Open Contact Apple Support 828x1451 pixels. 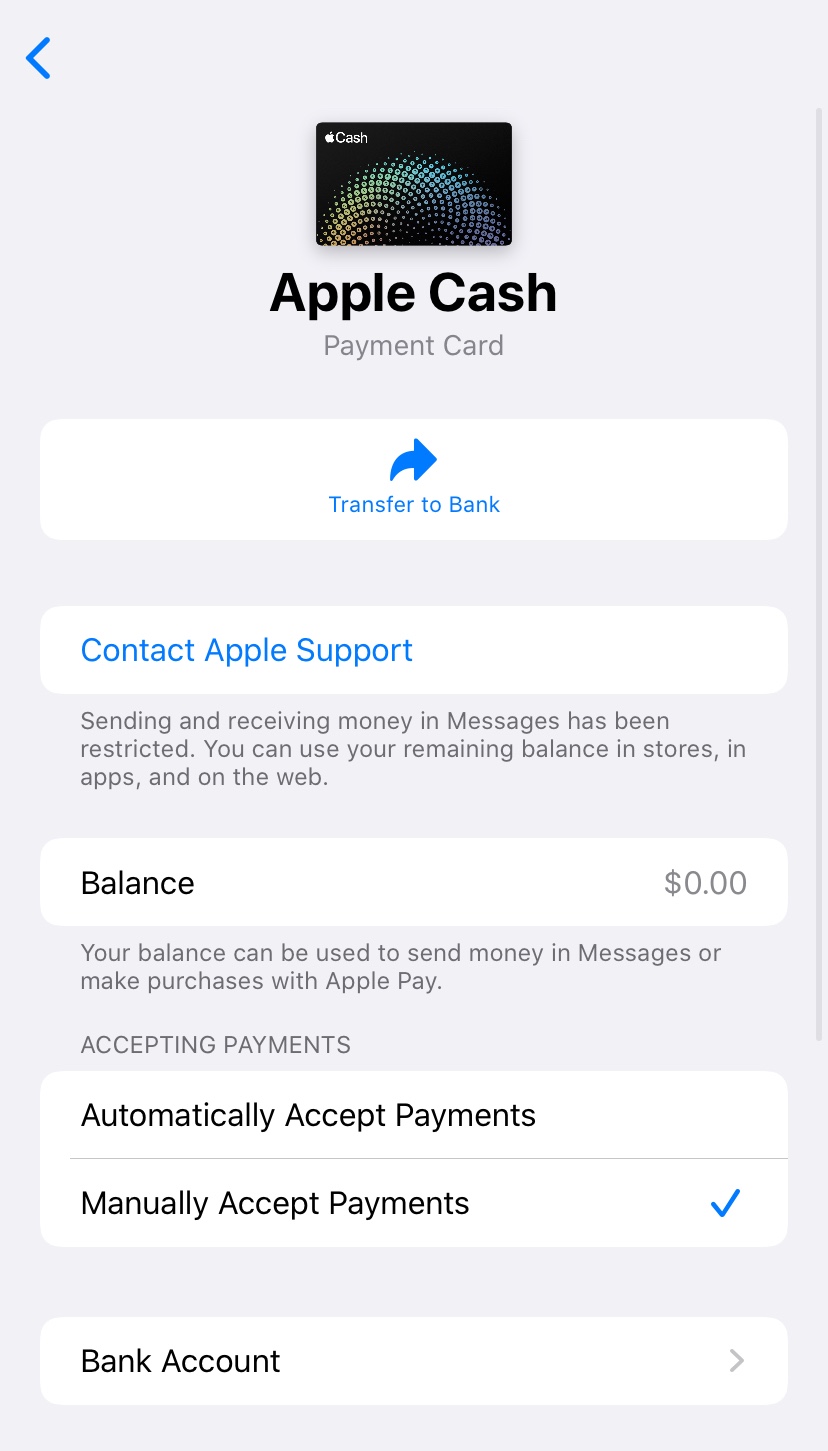pyautogui.click(x=247, y=650)
